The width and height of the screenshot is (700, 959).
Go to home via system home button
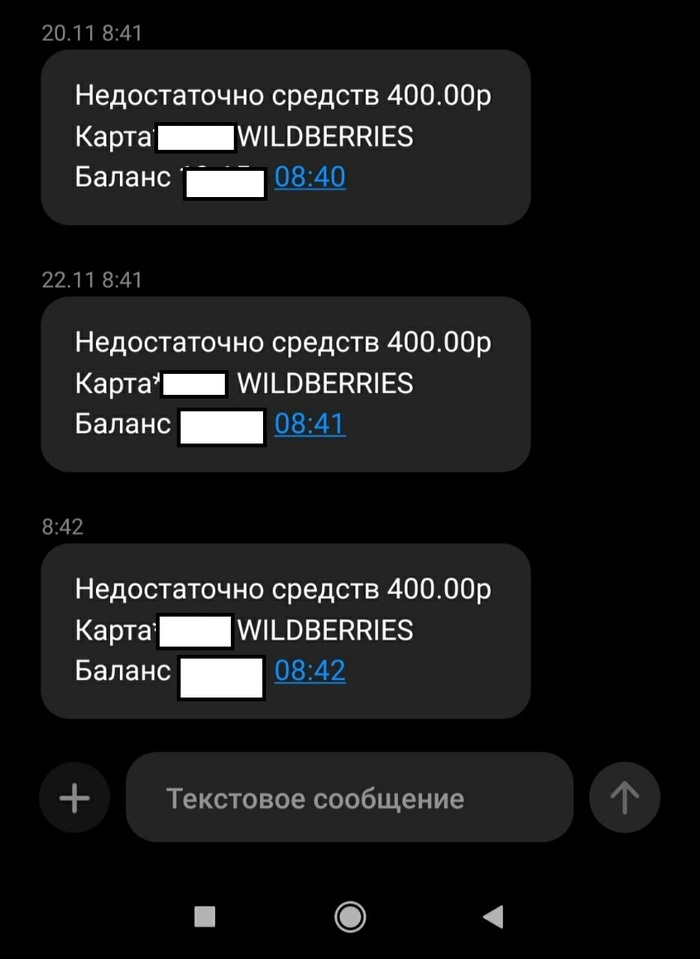(350, 916)
